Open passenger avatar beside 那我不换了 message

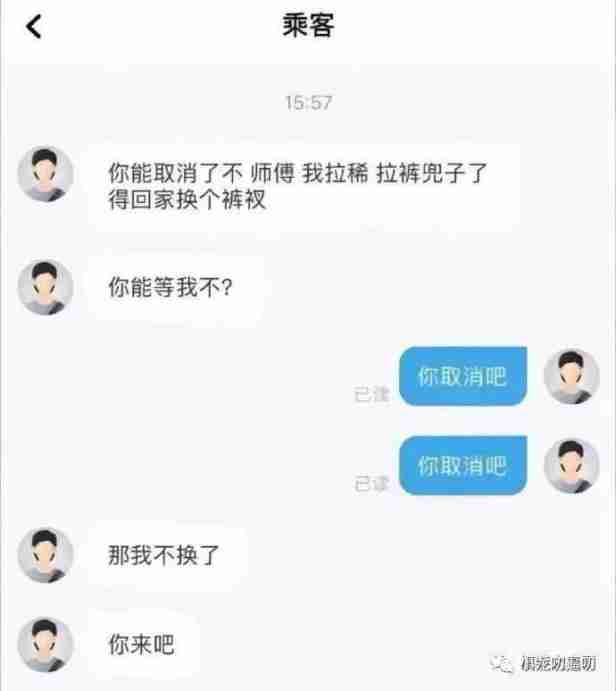pyautogui.click(x=46, y=554)
